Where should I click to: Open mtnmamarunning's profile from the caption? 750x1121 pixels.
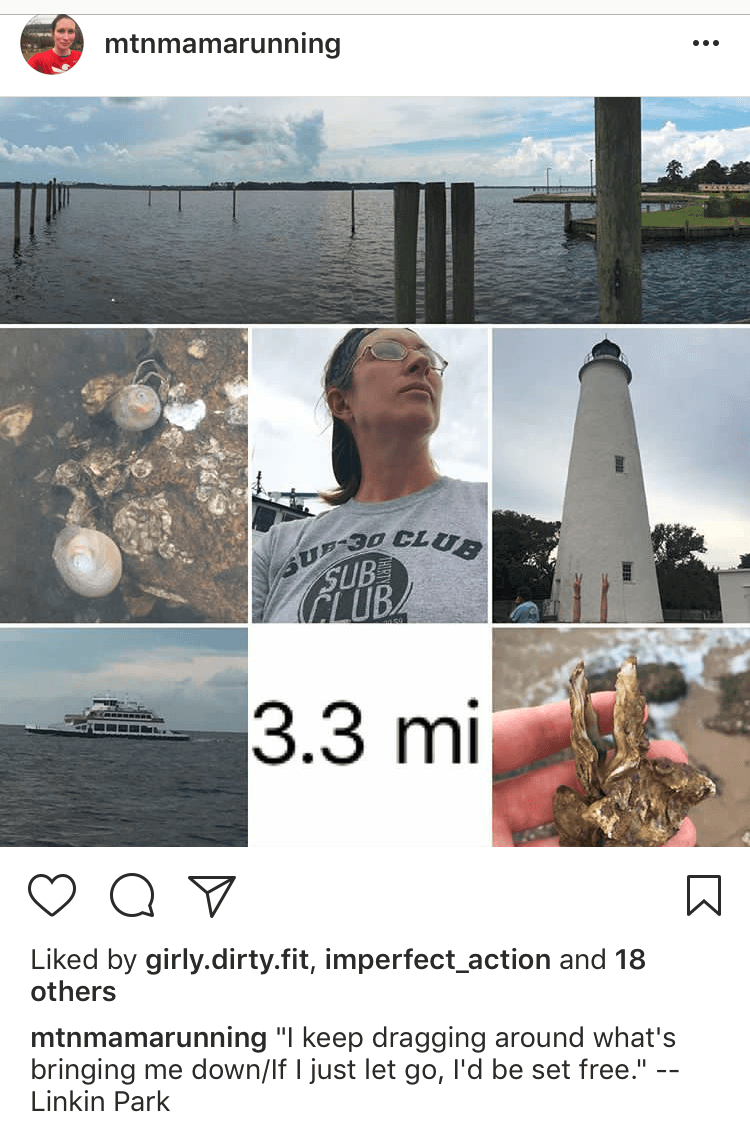(x=148, y=1038)
